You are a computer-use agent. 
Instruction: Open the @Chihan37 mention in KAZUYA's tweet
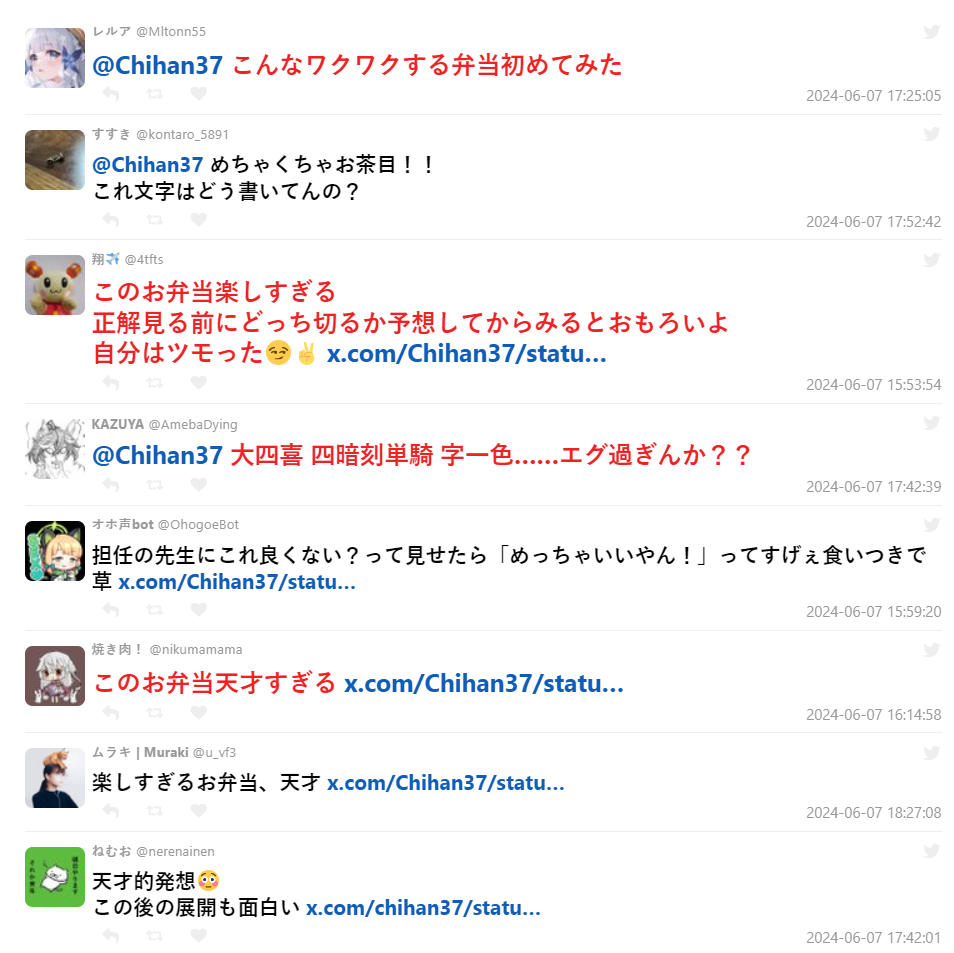click(157, 456)
